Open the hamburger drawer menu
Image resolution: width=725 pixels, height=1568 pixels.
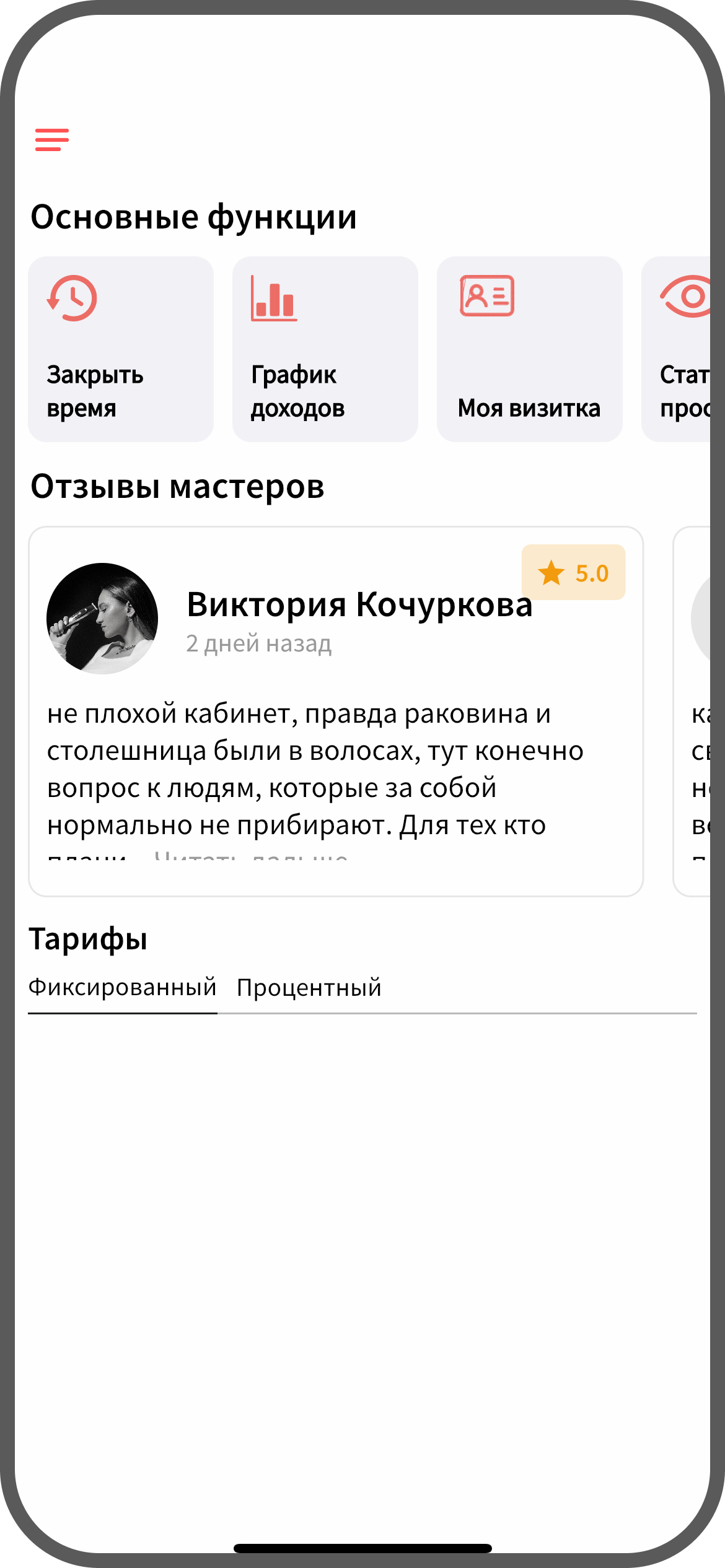[52, 140]
